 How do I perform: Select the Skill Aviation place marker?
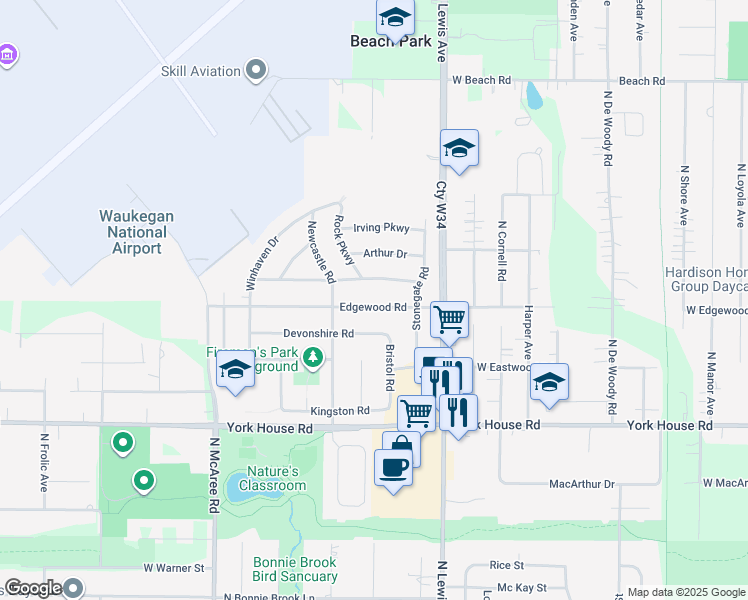tap(256, 71)
